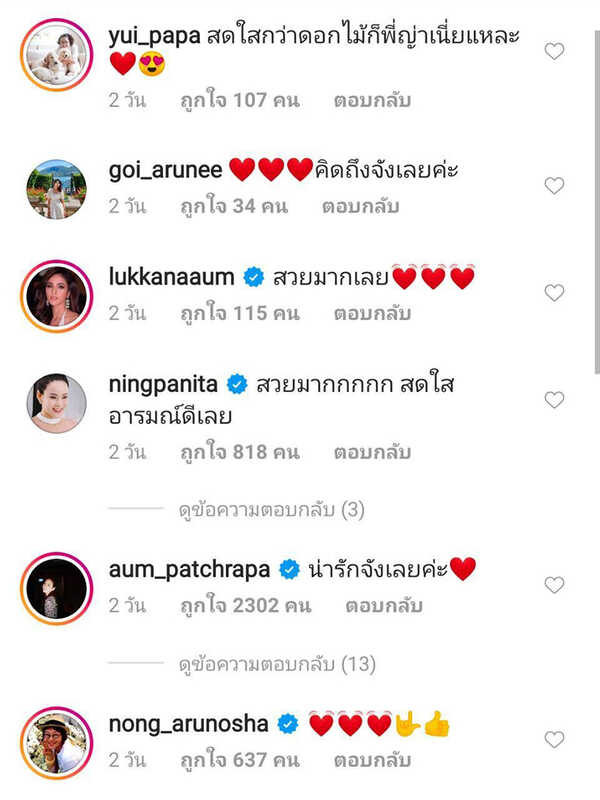Like nong_arunosha's comment
The height and width of the screenshot is (800, 600).
tap(554, 739)
